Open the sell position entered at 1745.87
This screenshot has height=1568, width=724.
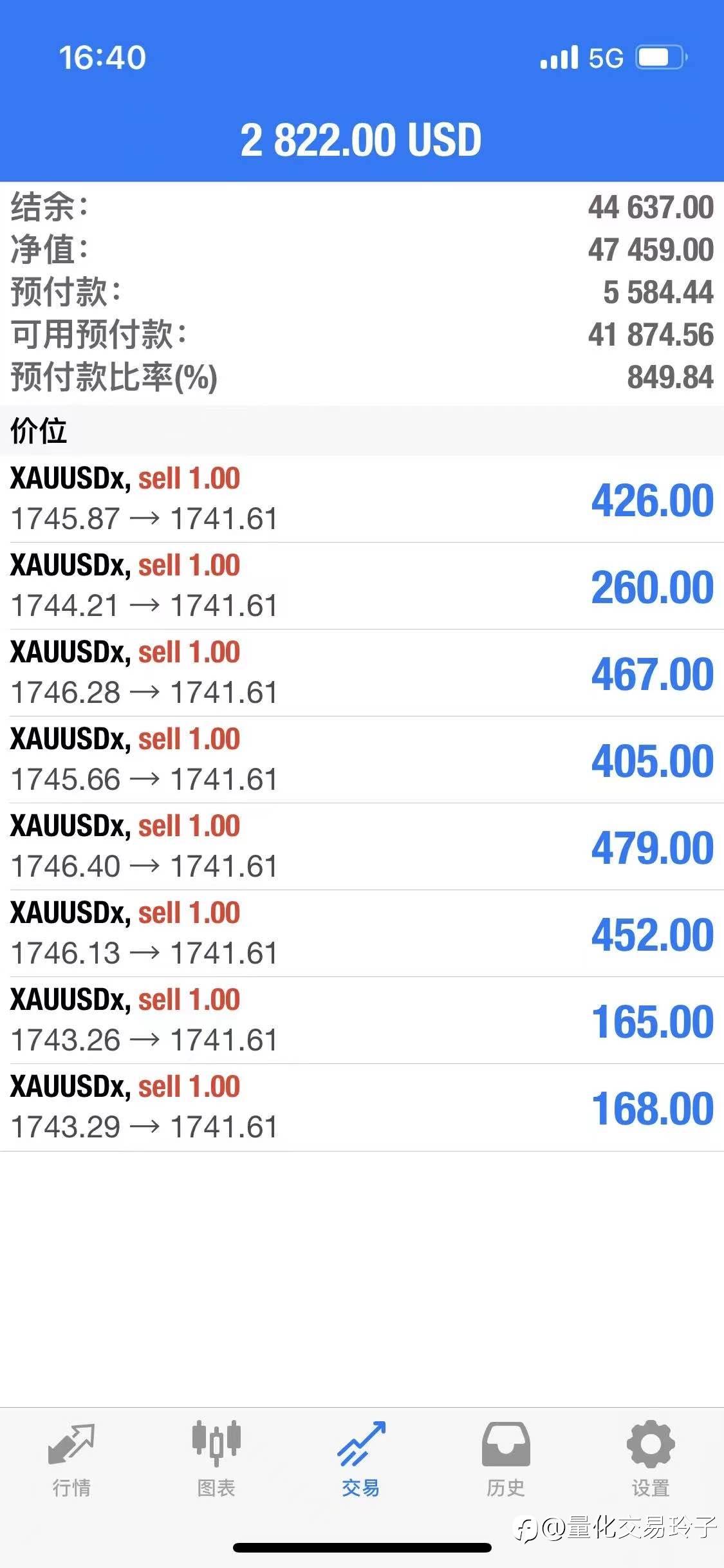tap(362, 499)
